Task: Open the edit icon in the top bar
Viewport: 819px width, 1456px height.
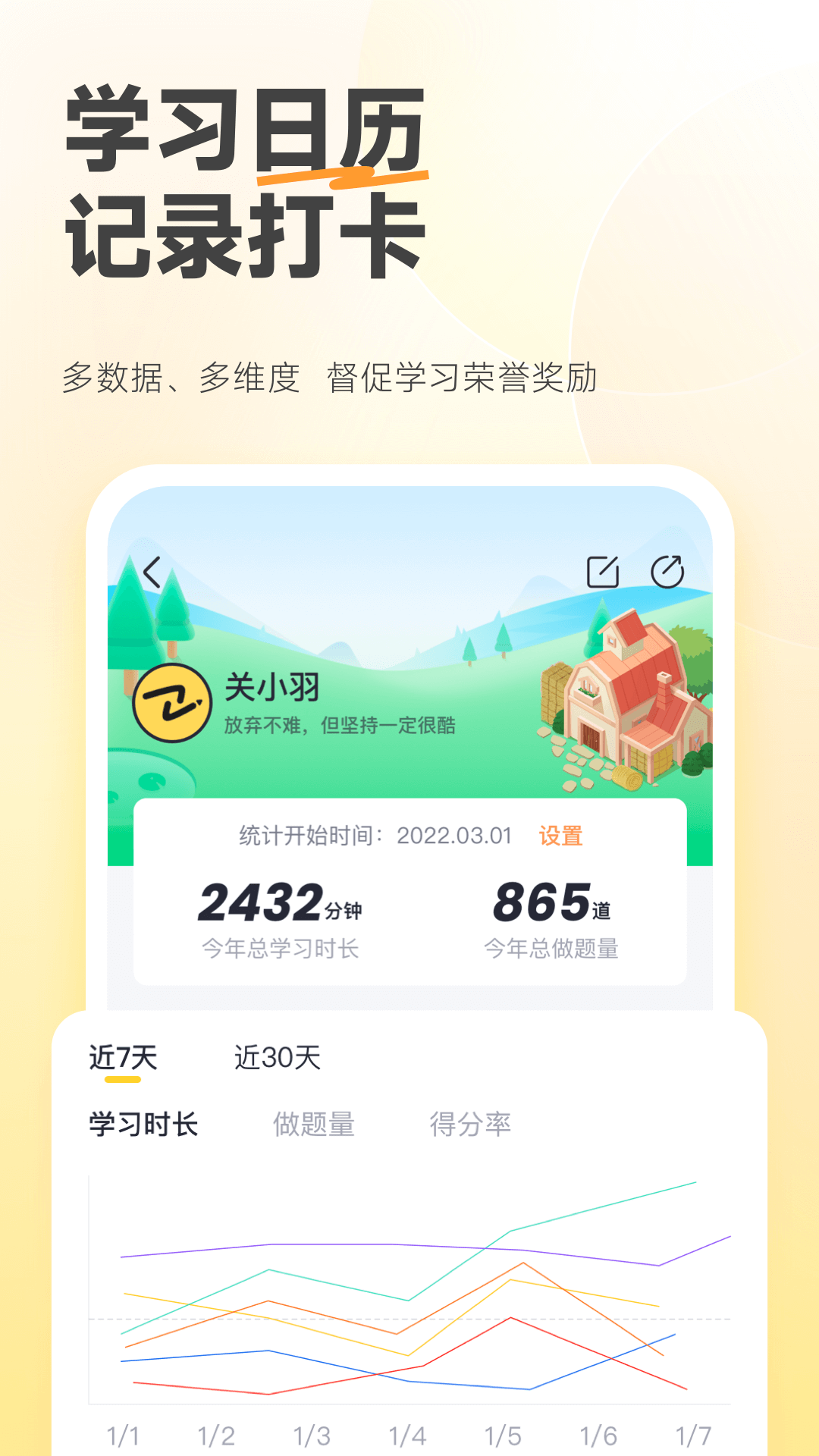Action: coord(603,570)
